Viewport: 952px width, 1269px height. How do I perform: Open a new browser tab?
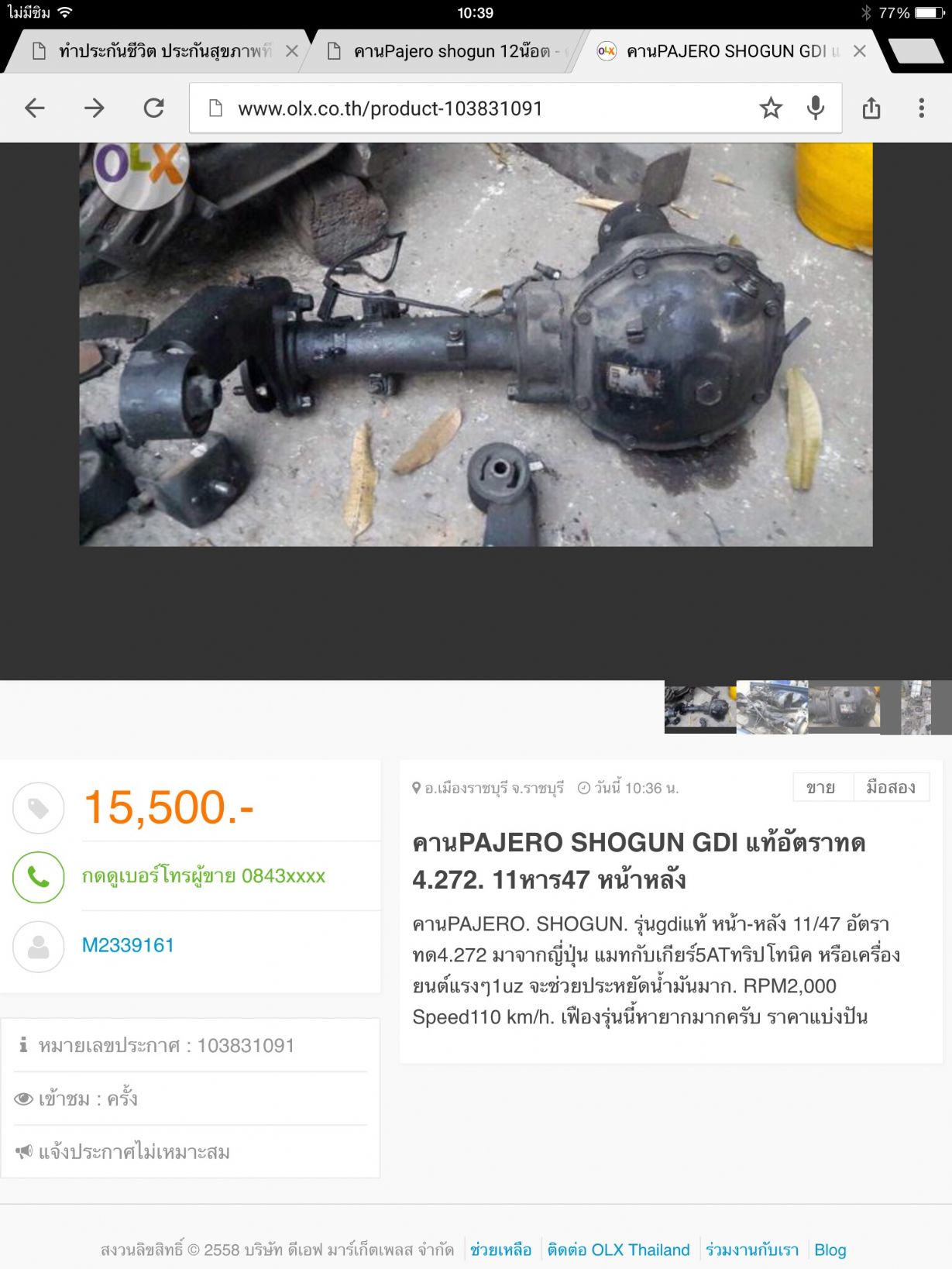pyautogui.click(x=916, y=52)
